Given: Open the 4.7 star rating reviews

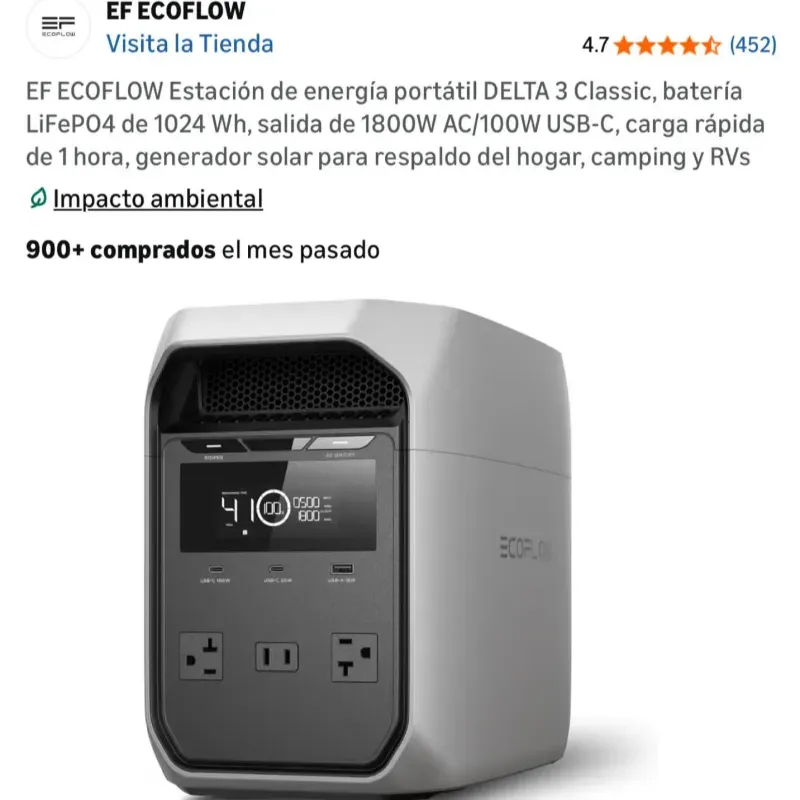Looking at the screenshot, I should click(x=665, y=45).
